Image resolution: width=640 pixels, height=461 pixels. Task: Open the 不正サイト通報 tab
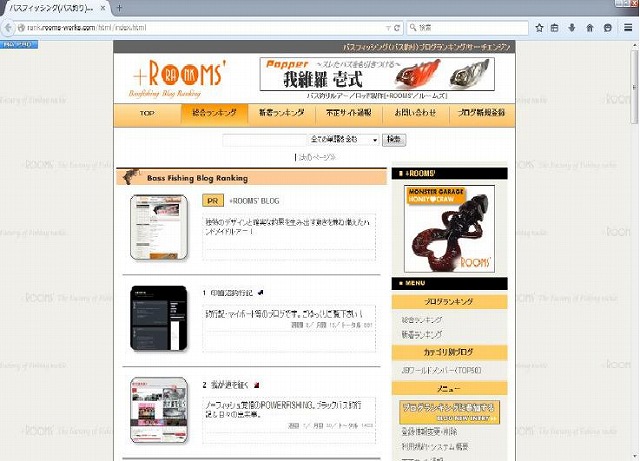tap(348, 113)
